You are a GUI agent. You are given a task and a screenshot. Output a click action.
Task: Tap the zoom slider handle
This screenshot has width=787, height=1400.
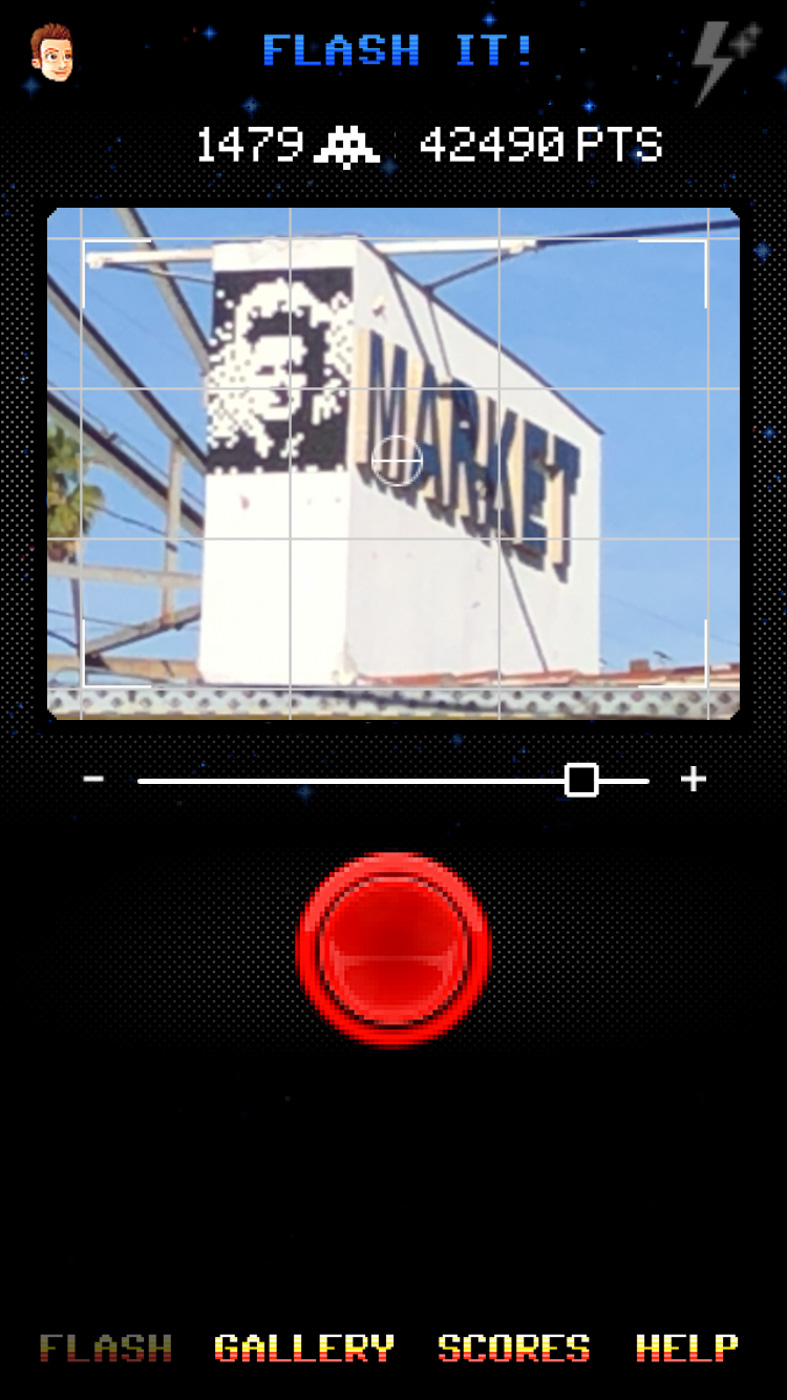coord(581,780)
